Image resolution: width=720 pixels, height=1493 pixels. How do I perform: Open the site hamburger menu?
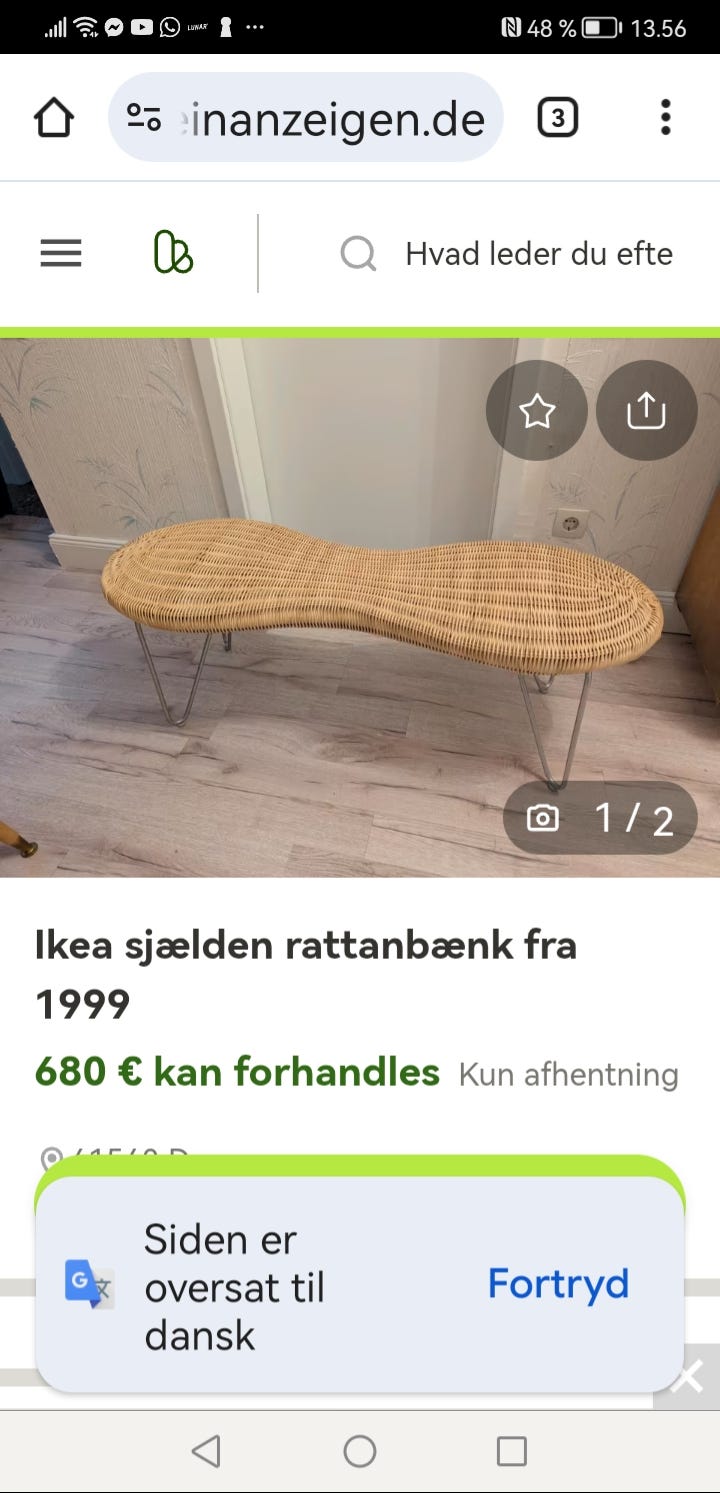[61, 254]
